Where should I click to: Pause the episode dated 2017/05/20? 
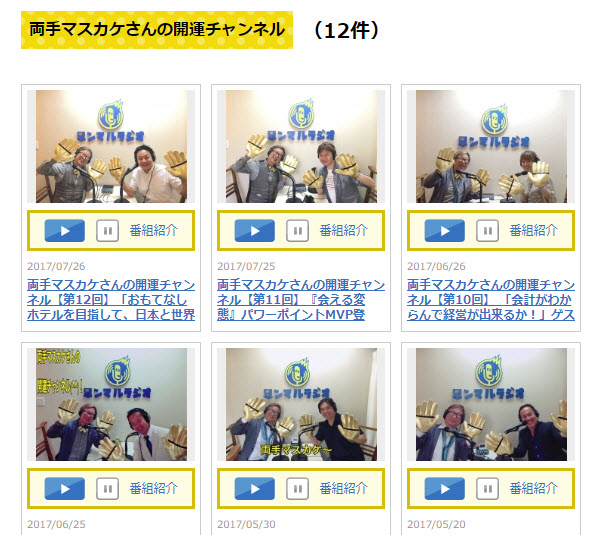click(x=487, y=488)
